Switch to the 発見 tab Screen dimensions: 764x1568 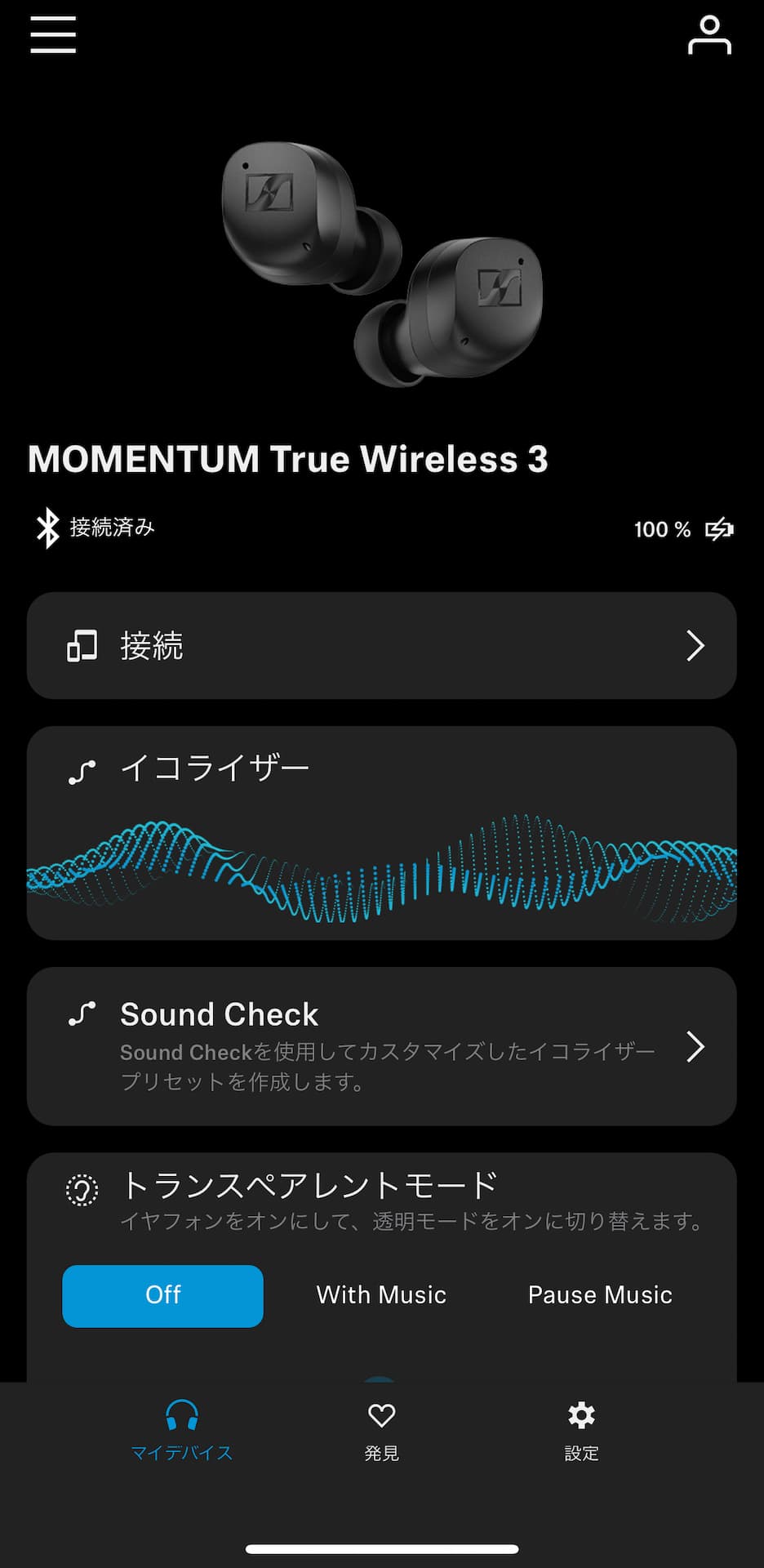[381, 1431]
